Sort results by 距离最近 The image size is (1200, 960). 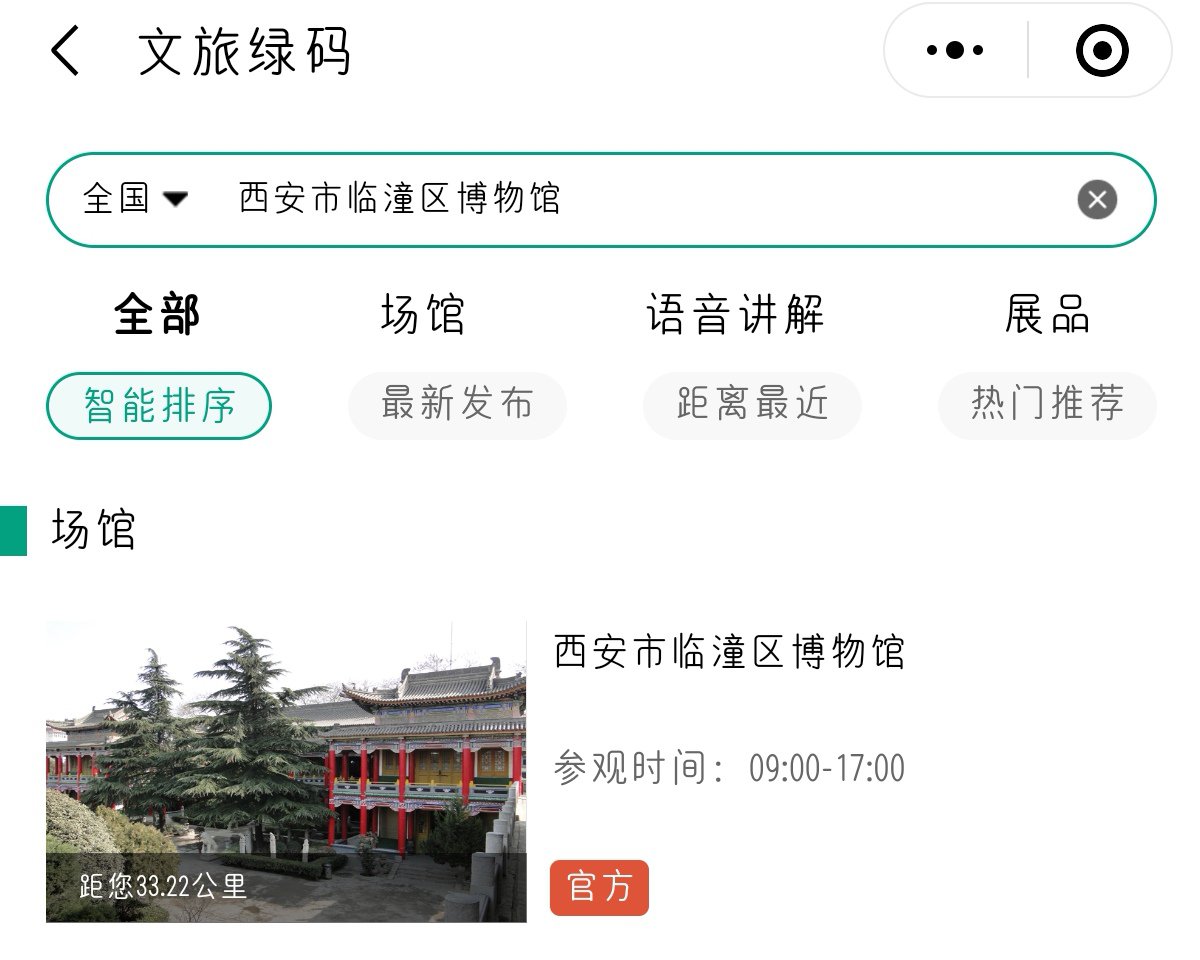[752, 405]
